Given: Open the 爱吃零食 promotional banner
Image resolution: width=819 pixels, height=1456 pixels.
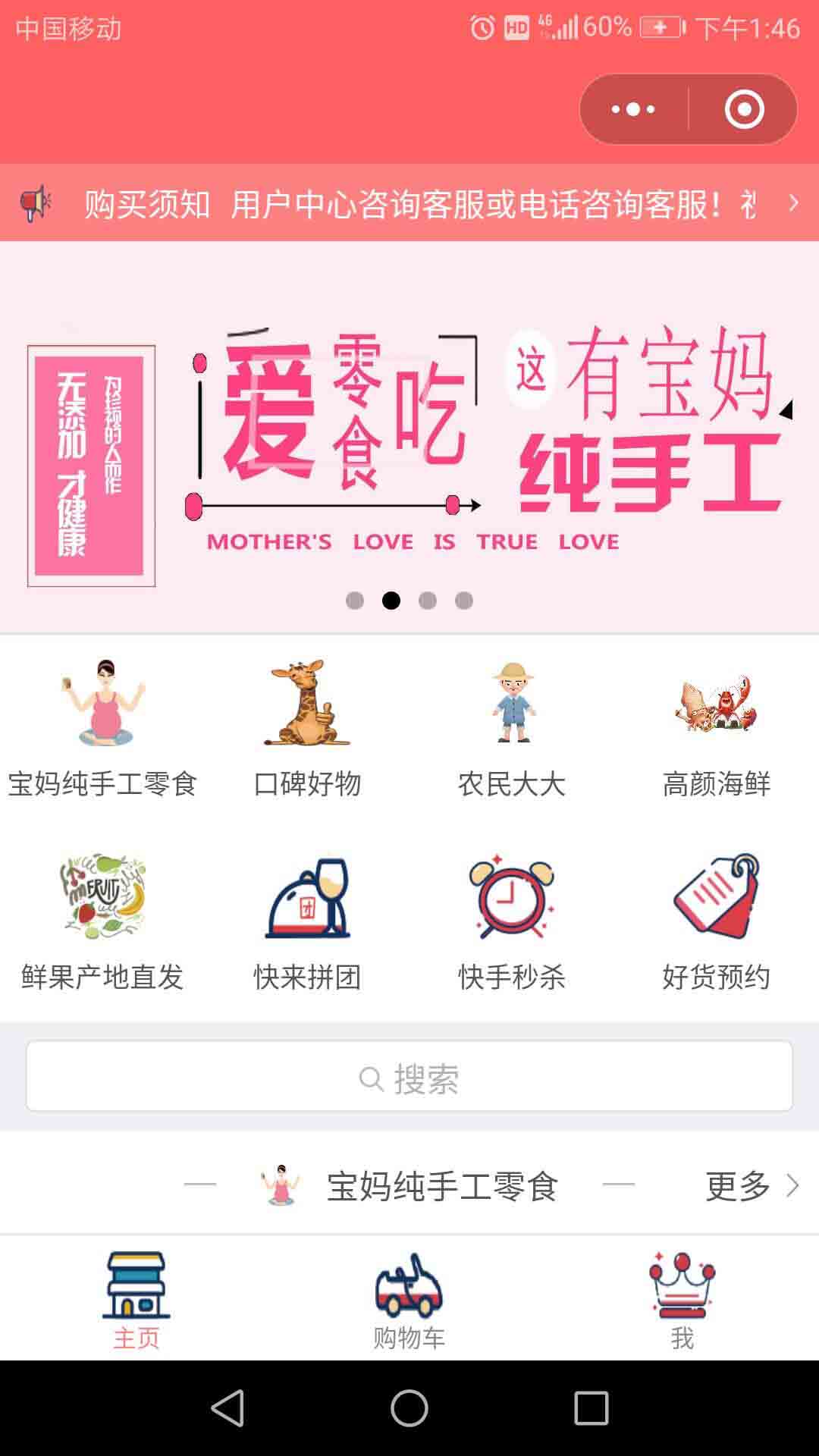Looking at the screenshot, I should pyautogui.click(x=409, y=437).
